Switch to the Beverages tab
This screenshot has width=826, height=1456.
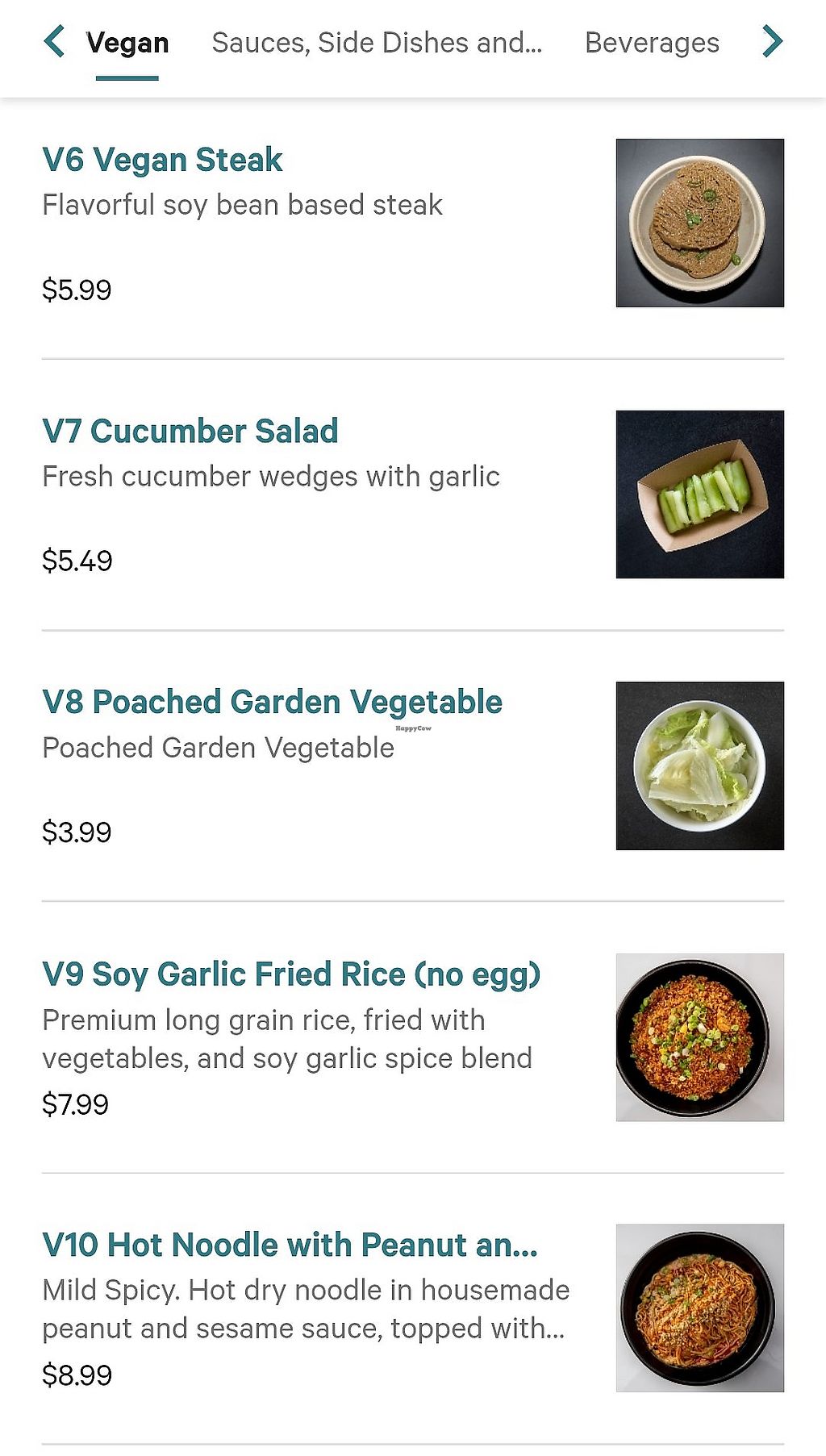click(x=652, y=43)
